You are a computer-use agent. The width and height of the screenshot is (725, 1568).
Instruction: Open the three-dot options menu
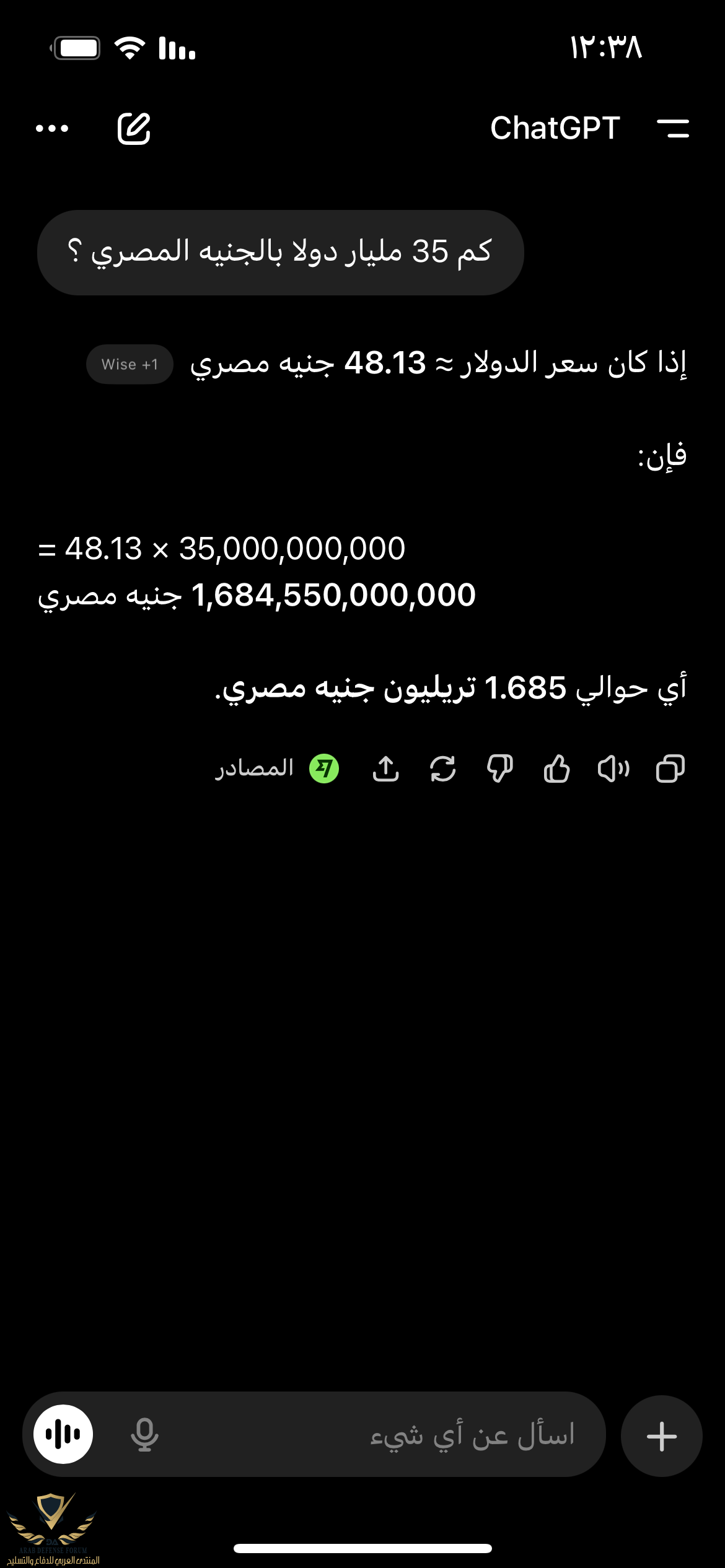tap(52, 129)
